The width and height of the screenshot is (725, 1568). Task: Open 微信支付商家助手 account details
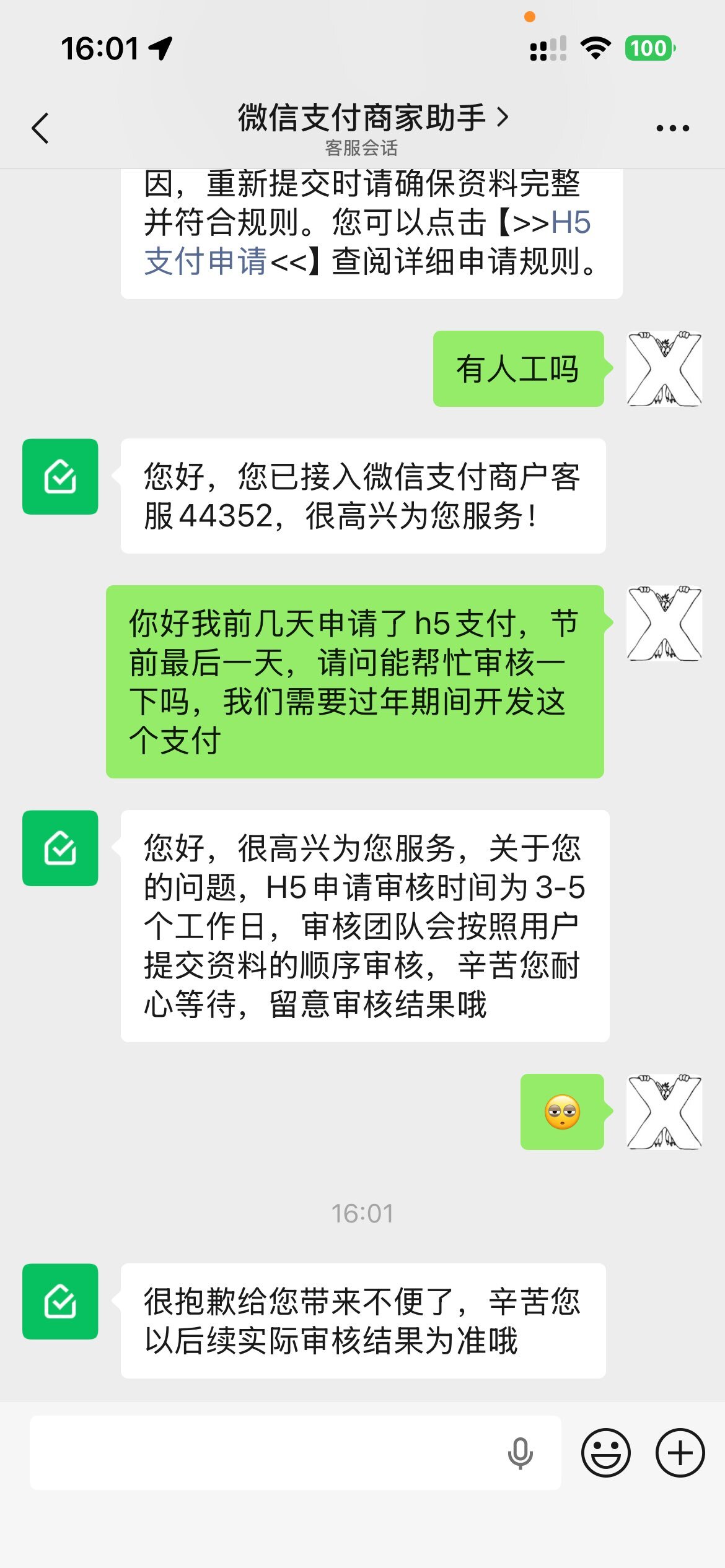pos(372,118)
